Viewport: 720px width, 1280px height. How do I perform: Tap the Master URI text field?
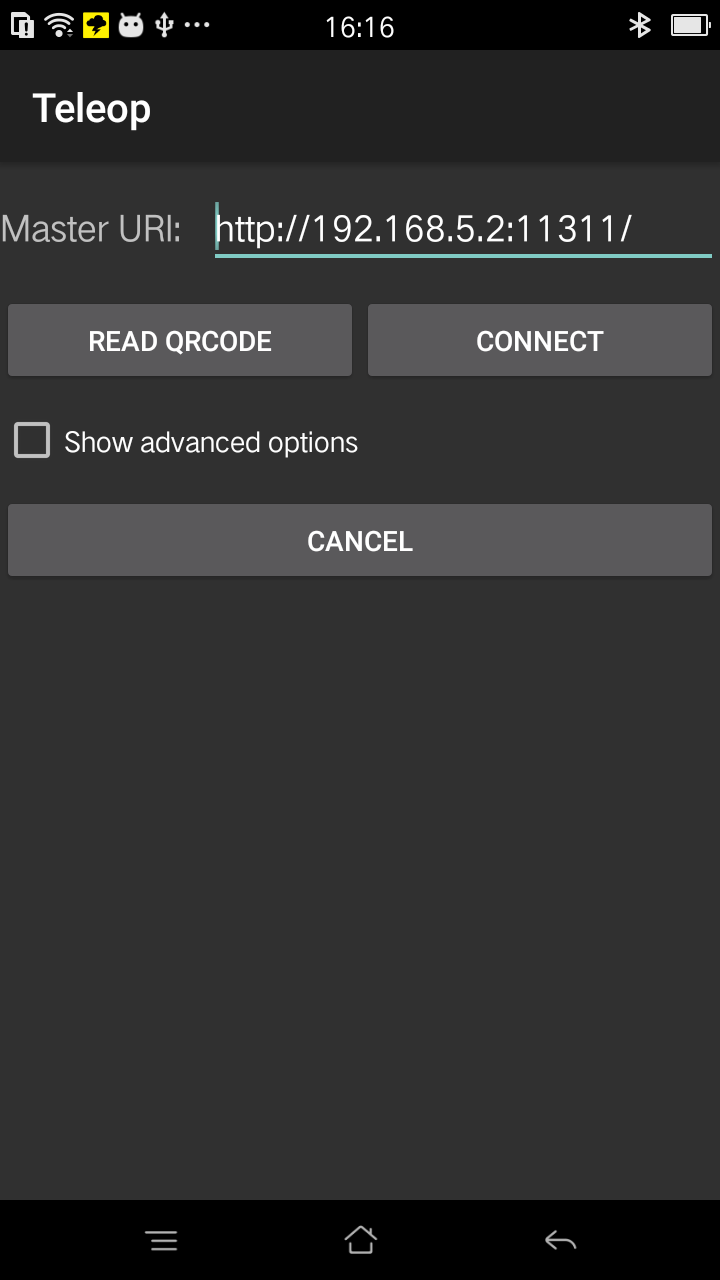pos(462,230)
